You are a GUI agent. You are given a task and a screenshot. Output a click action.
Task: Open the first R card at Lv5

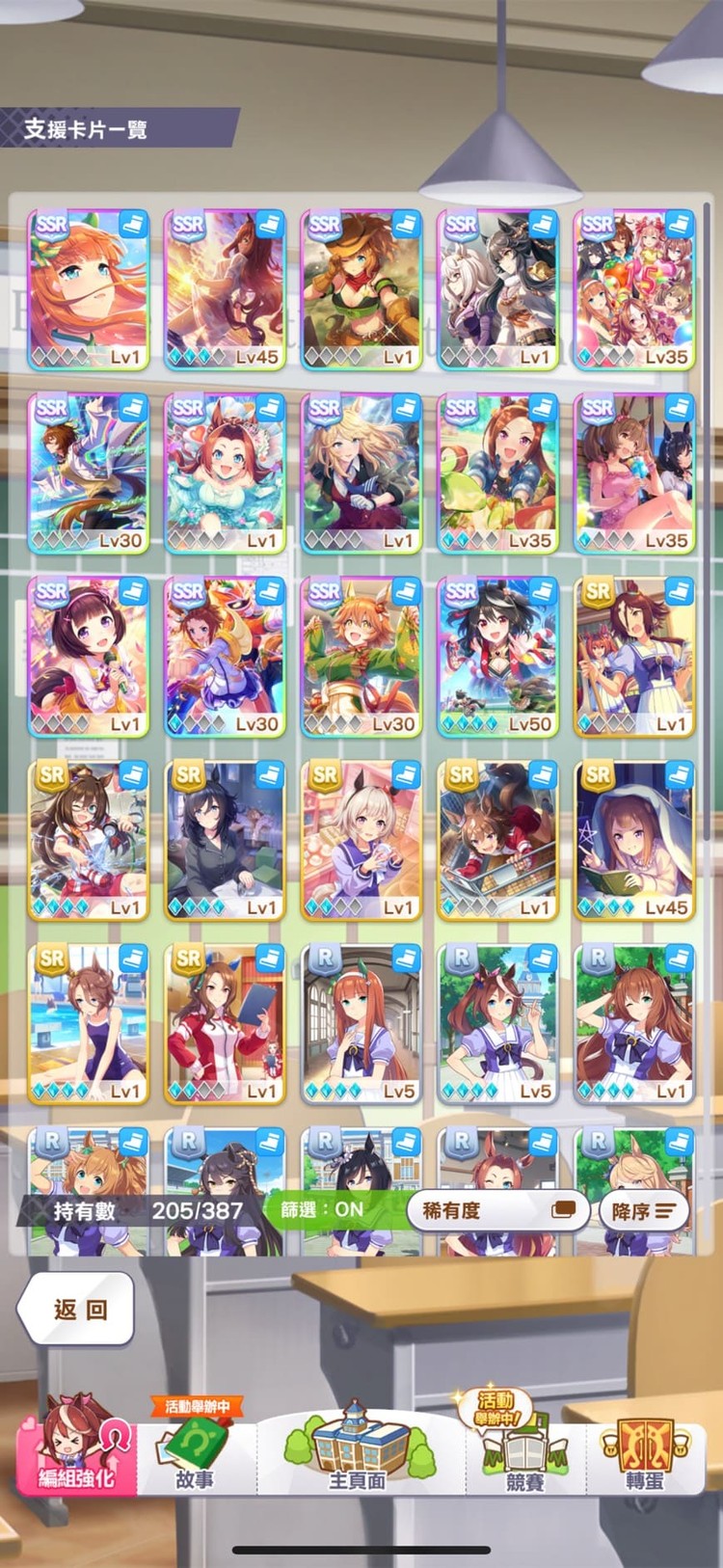click(361, 1023)
